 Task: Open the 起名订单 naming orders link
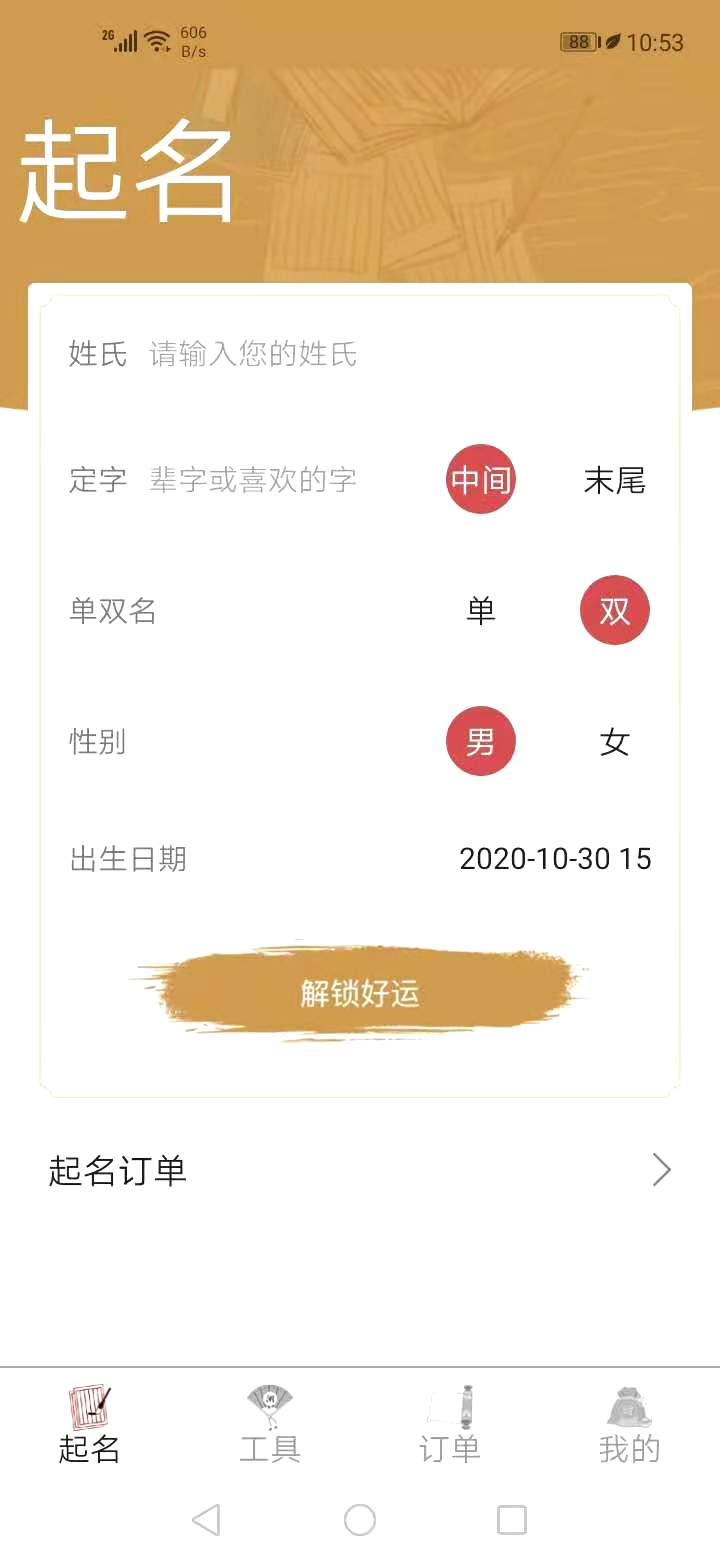[118, 1170]
